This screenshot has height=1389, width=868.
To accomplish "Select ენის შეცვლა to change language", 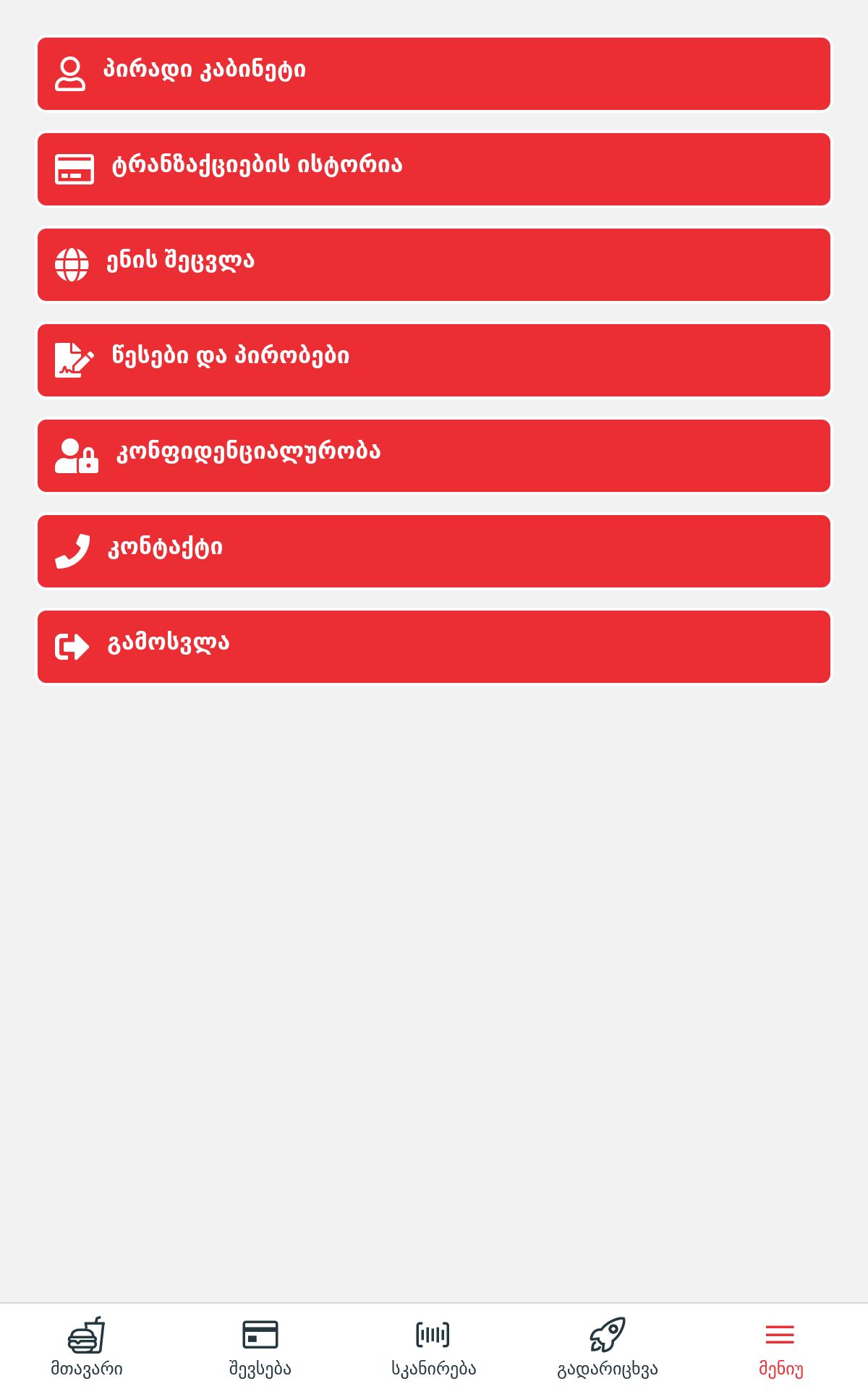I will click(x=434, y=265).
